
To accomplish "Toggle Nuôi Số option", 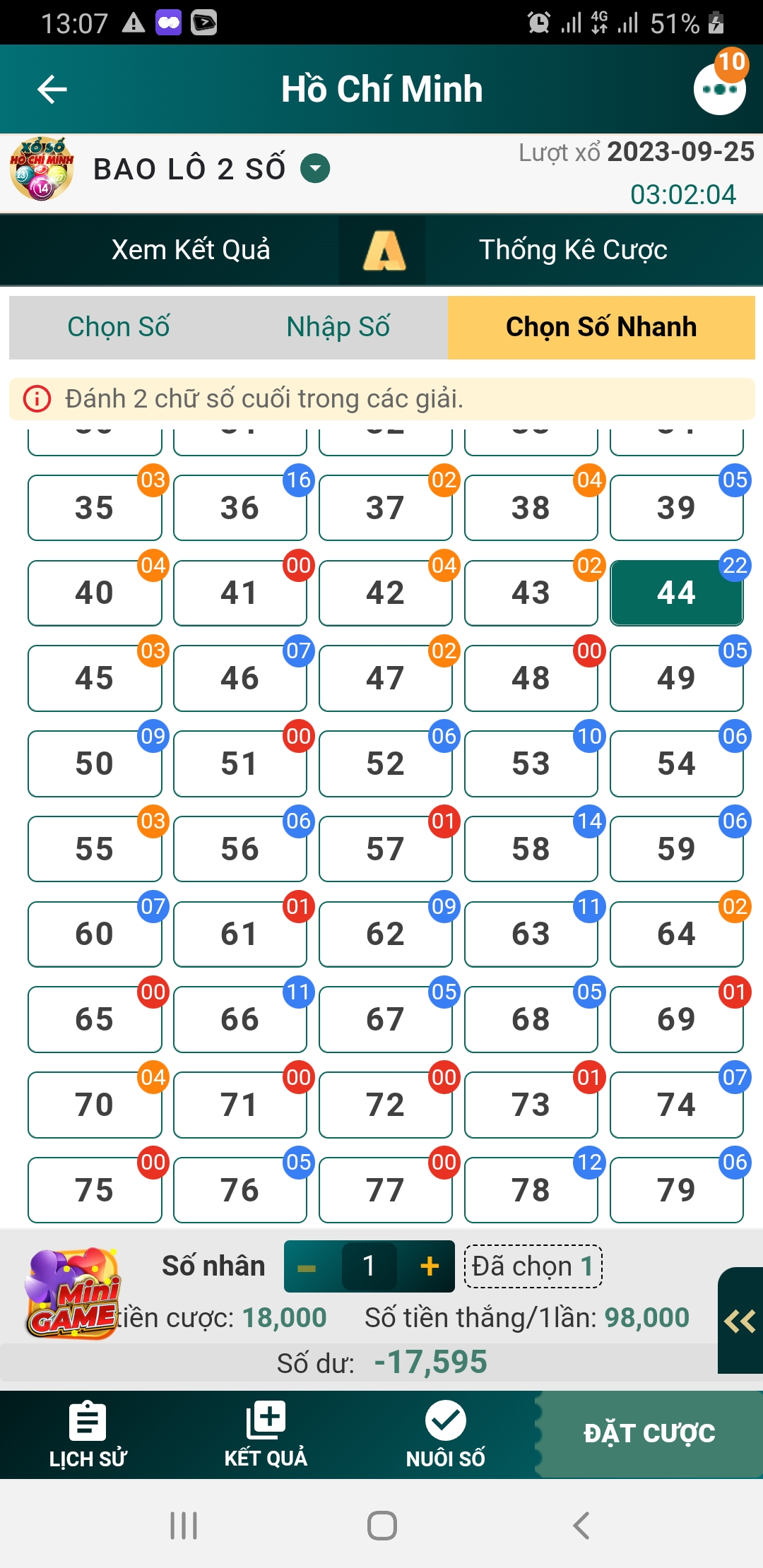I will click(x=445, y=1435).
